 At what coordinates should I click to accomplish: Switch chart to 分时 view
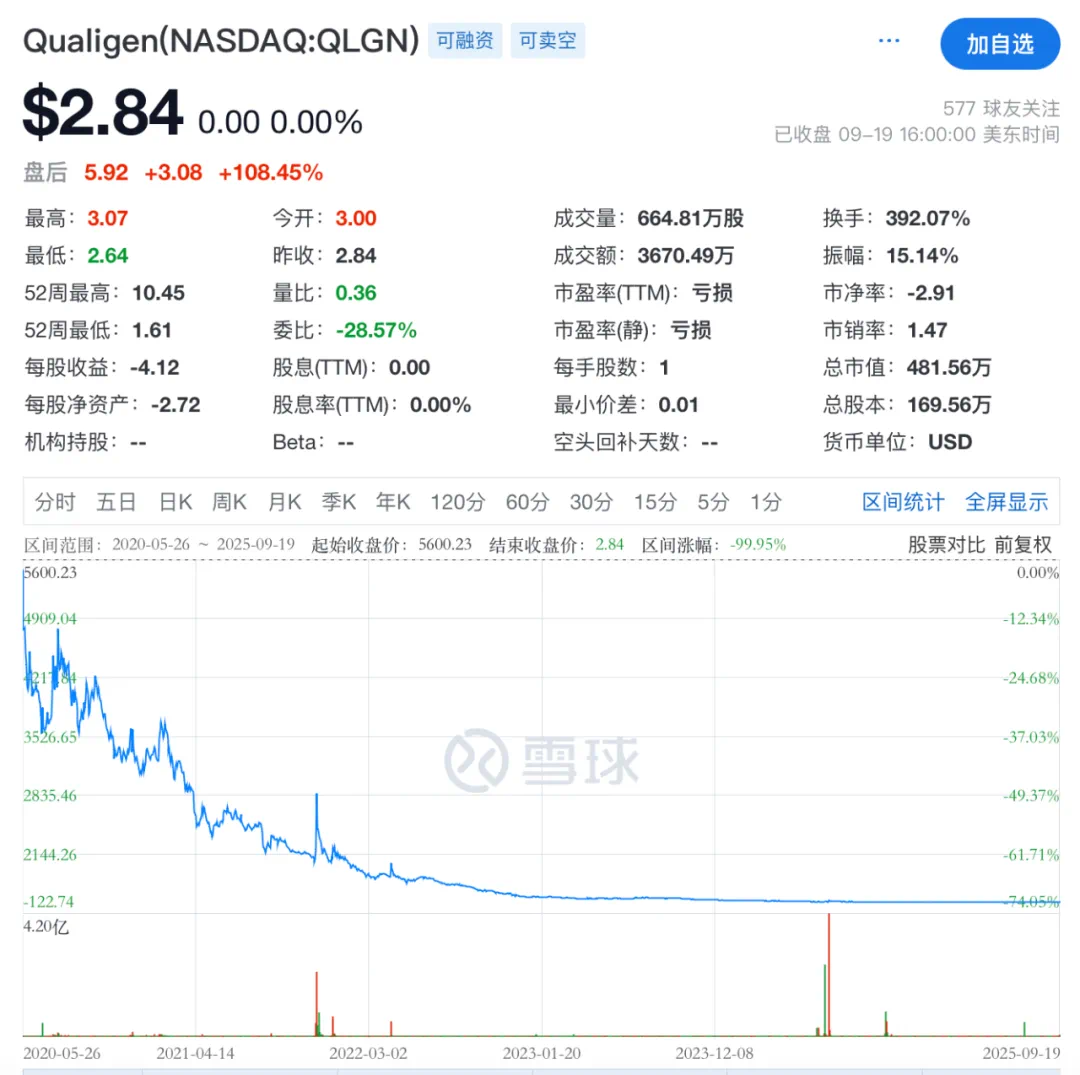55,502
